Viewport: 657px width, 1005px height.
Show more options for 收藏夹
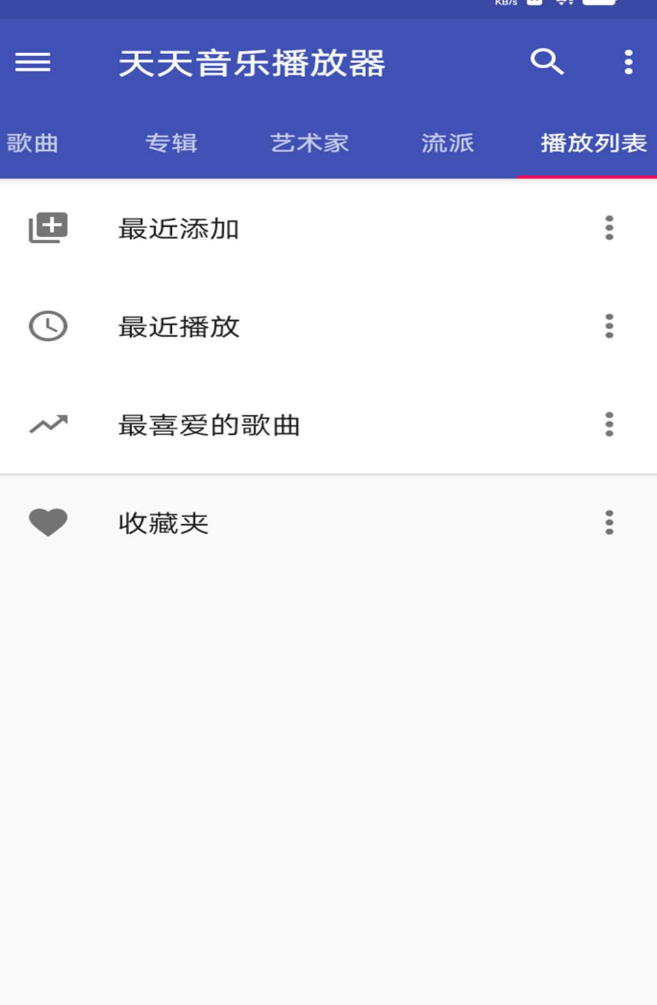609,523
